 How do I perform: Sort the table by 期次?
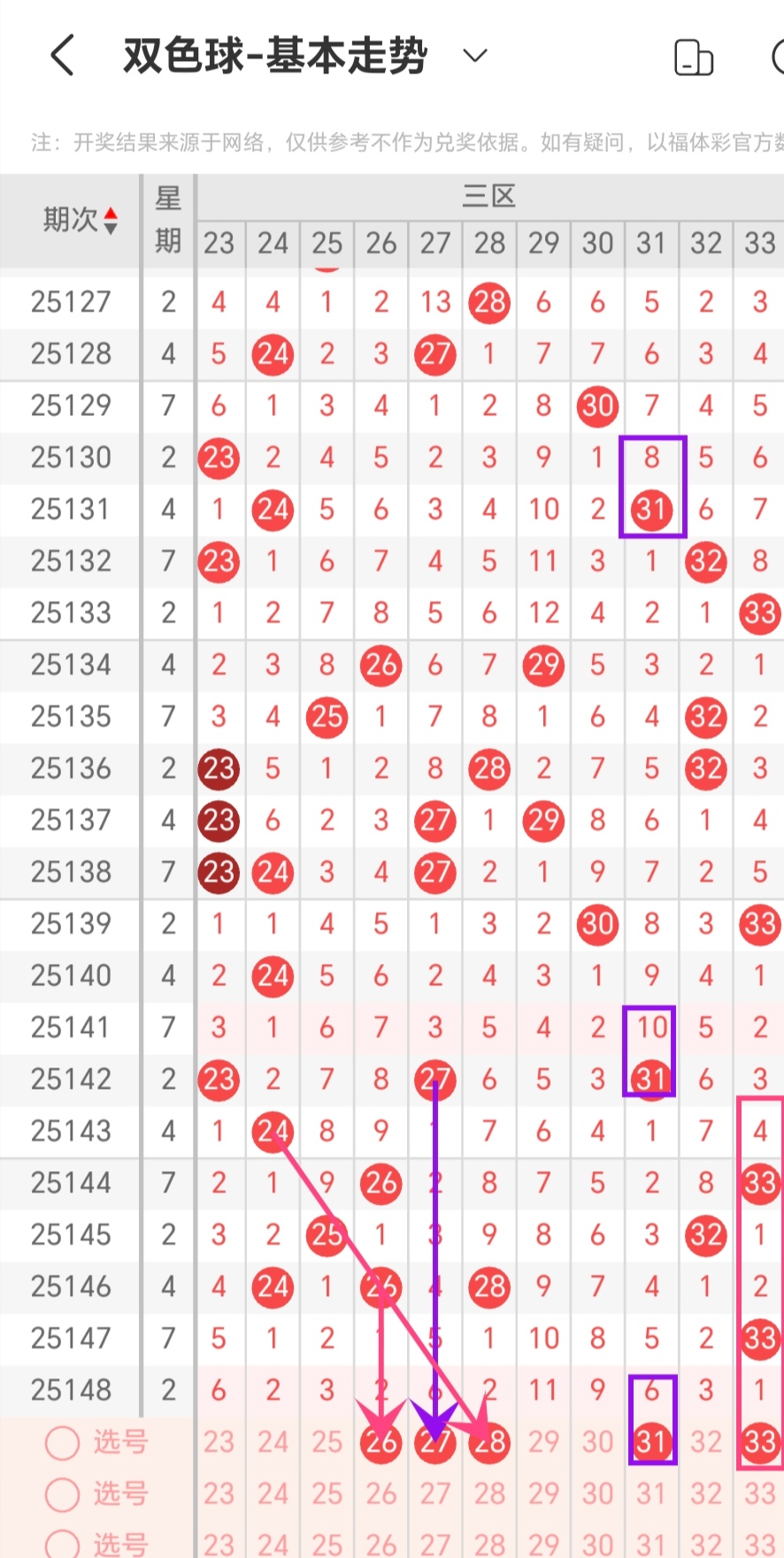pos(80,220)
